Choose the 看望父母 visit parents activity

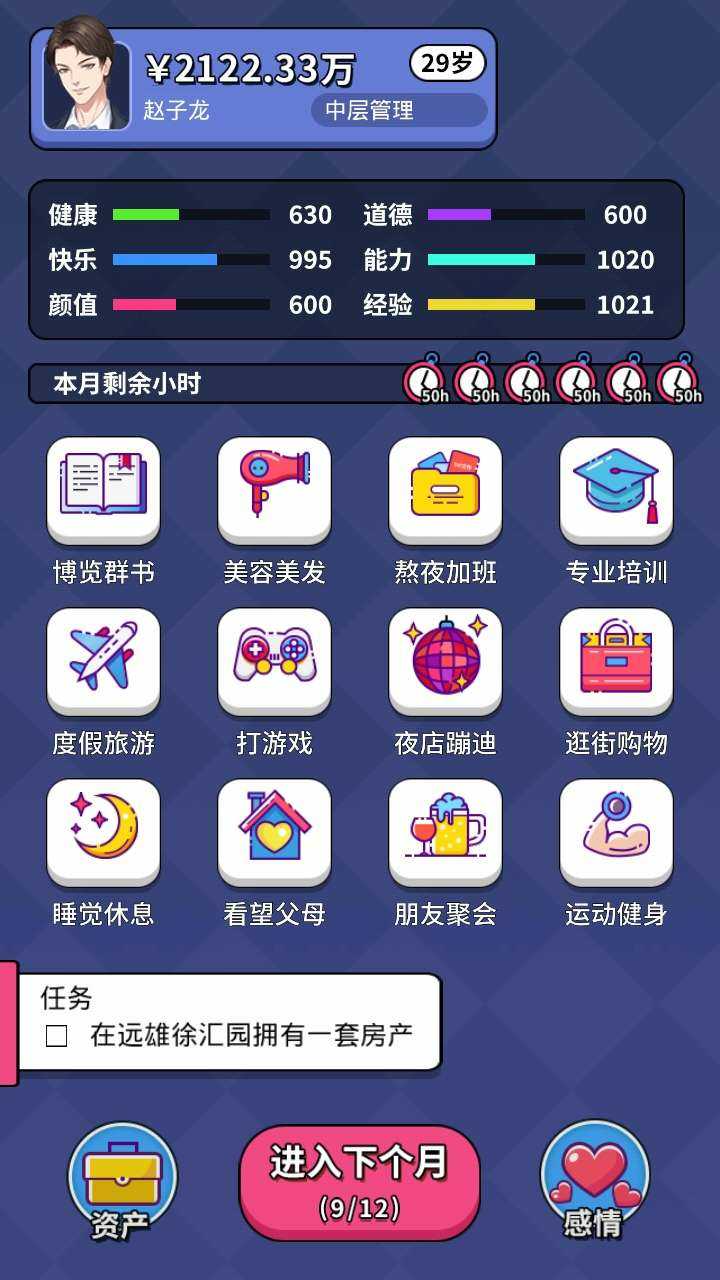coord(274,831)
